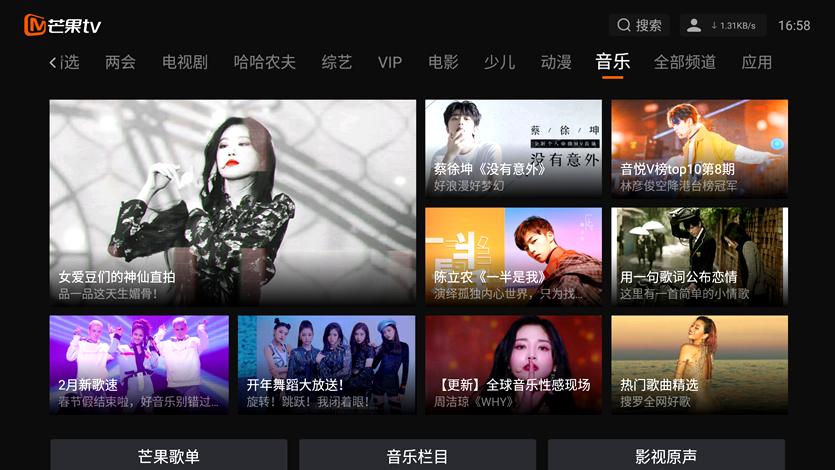Open the 芒果歌单 button
The height and width of the screenshot is (470, 835).
(x=169, y=456)
